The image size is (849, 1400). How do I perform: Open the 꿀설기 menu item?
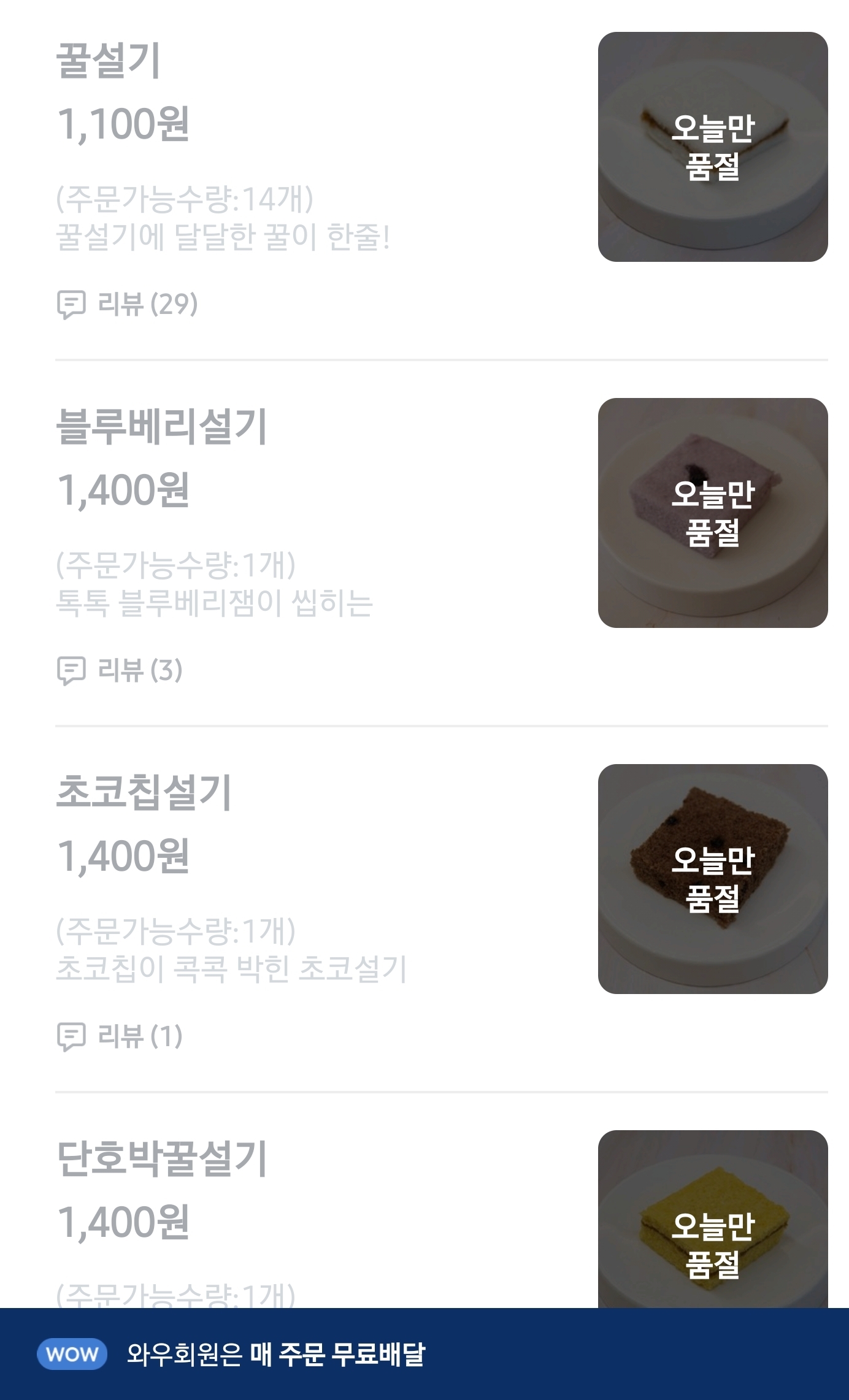point(109,60)
